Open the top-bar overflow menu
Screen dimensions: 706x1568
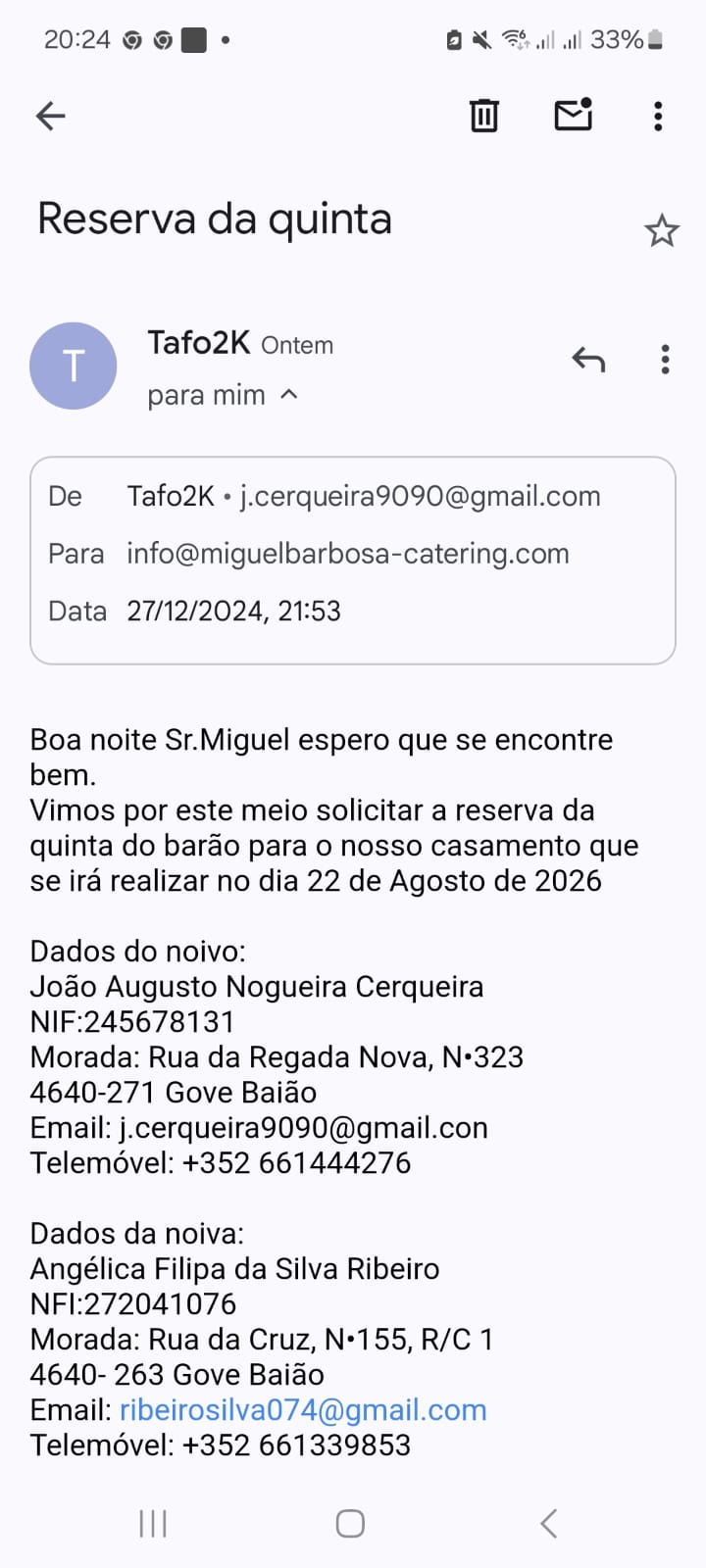658,116
